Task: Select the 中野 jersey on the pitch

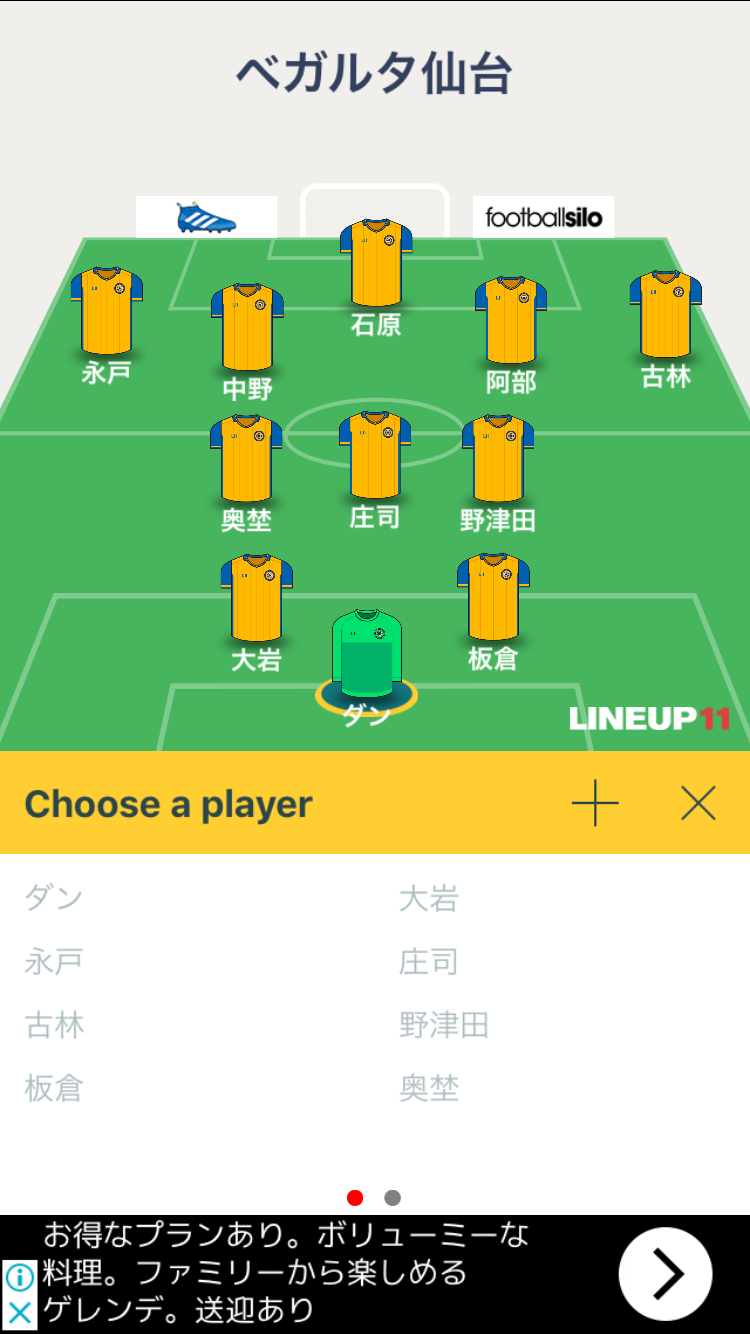Action: 247,327
